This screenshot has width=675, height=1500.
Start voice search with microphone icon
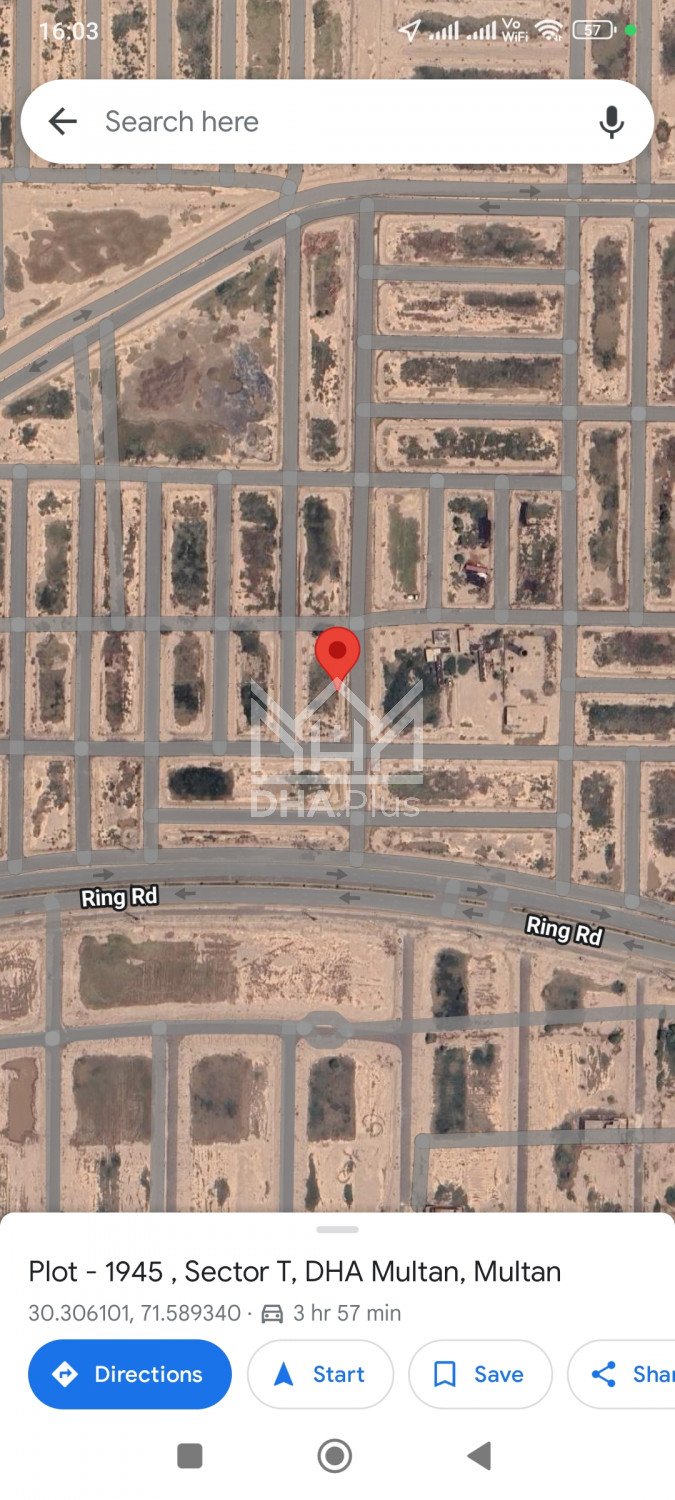(611, 122)
